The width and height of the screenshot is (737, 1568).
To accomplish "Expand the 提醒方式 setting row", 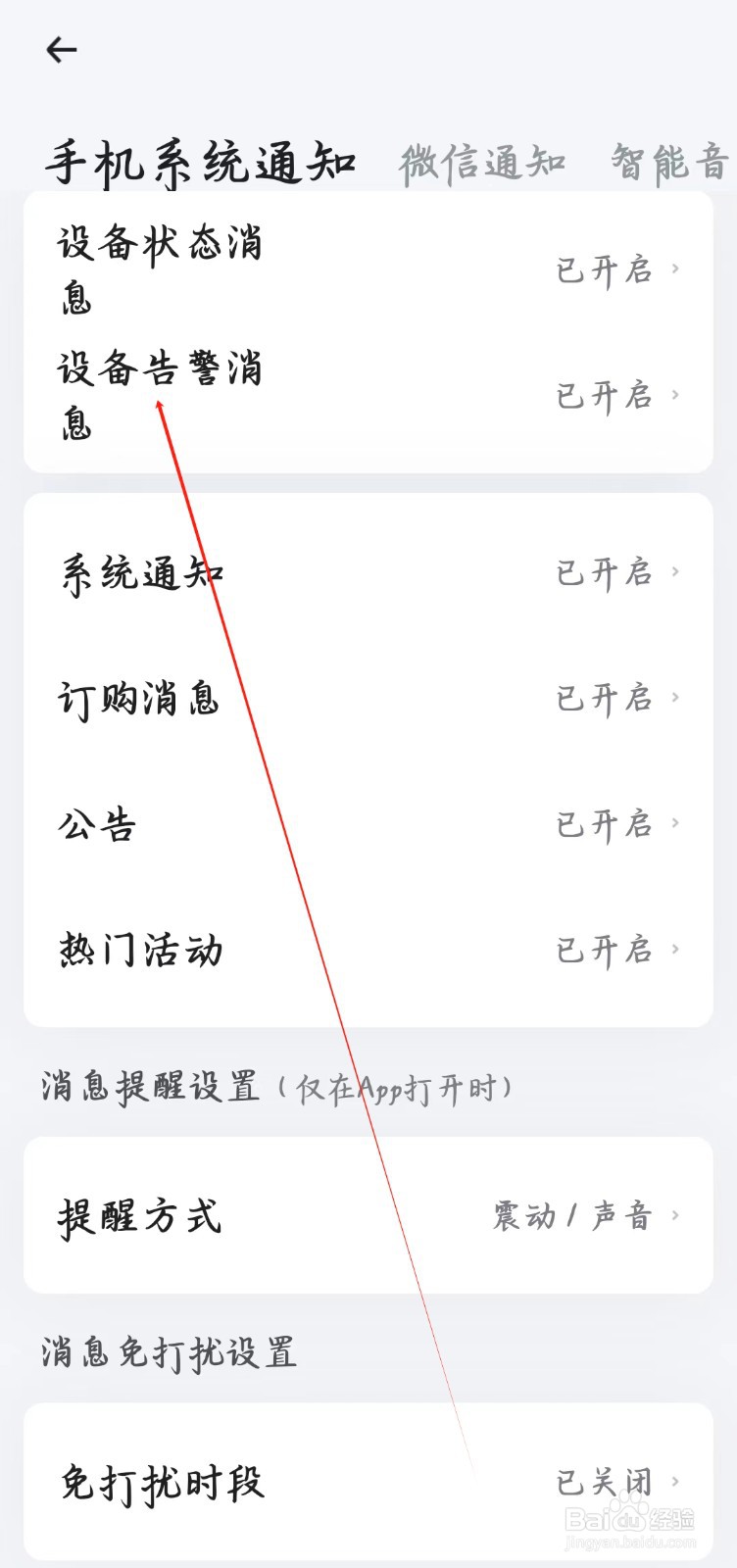I will [x=368, y=1217].
